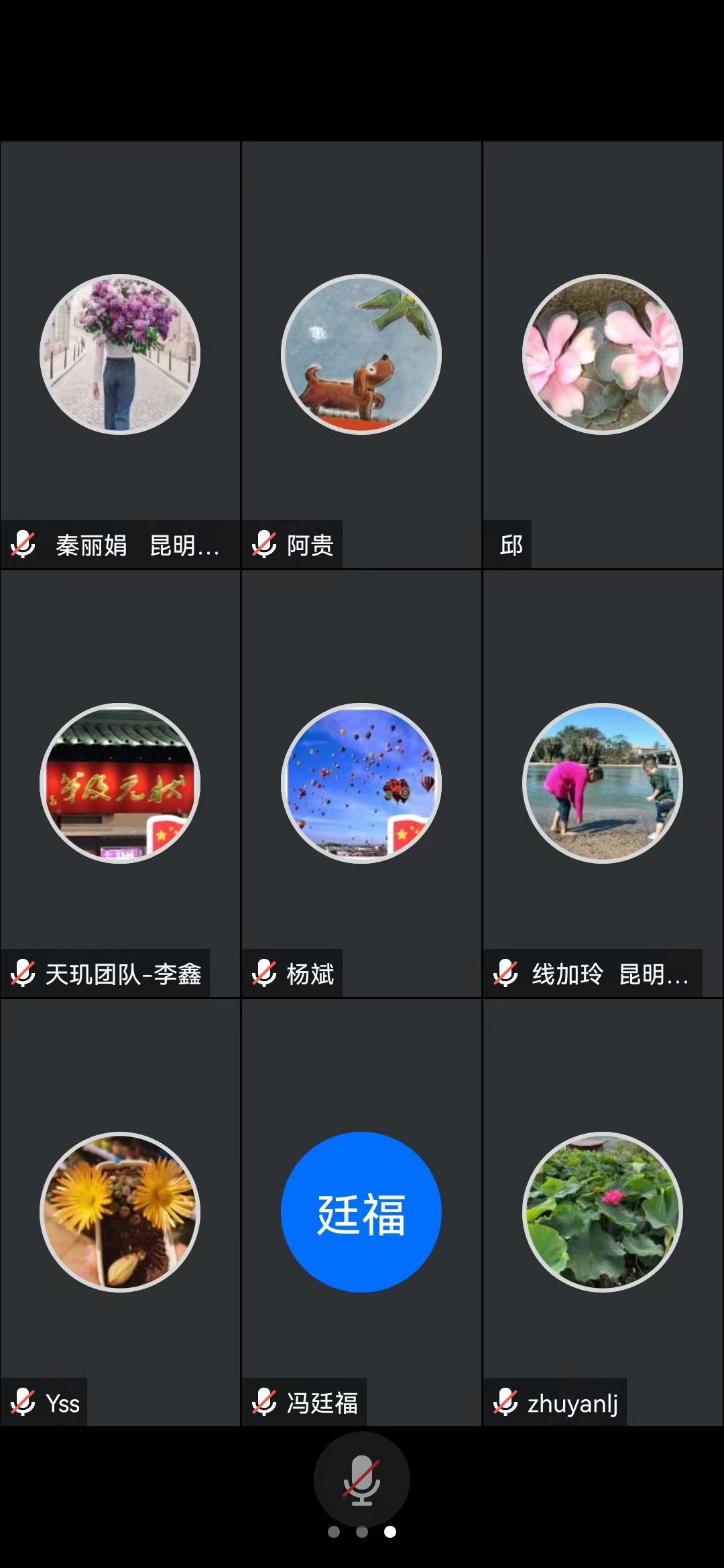Tap the Yss participant tile
This screenshot has height=1568, width=724.
tap(121, 1212)
